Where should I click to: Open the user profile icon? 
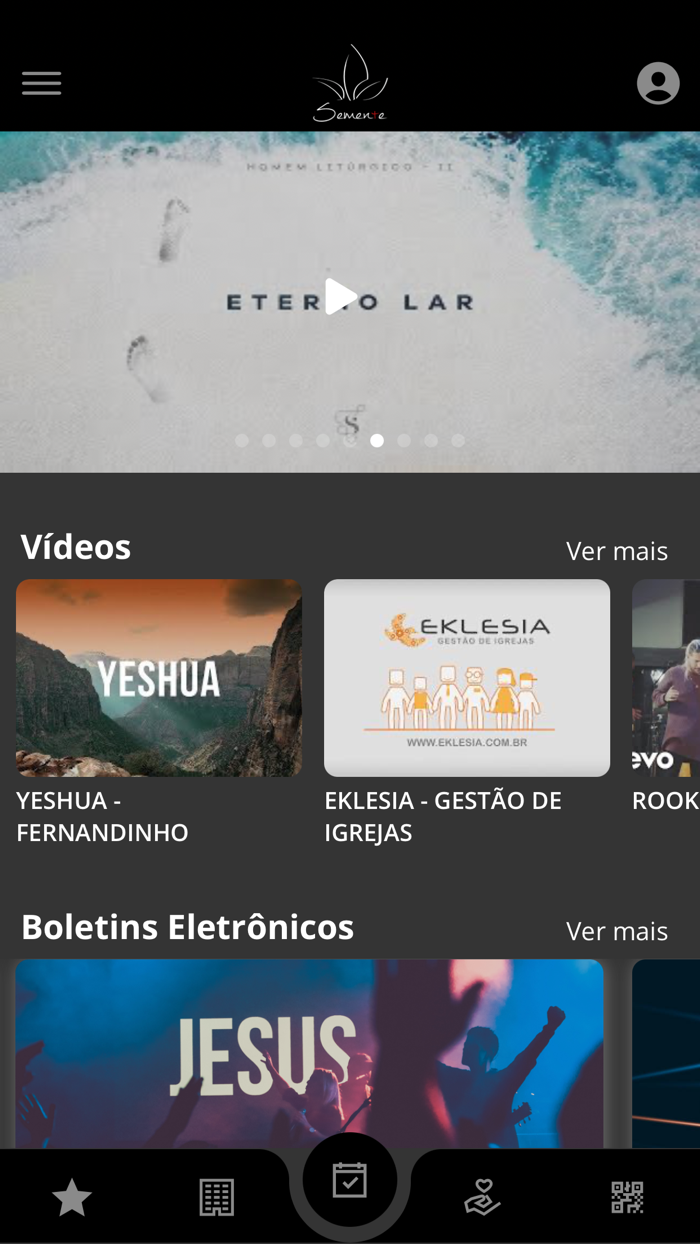coord(658,84)
